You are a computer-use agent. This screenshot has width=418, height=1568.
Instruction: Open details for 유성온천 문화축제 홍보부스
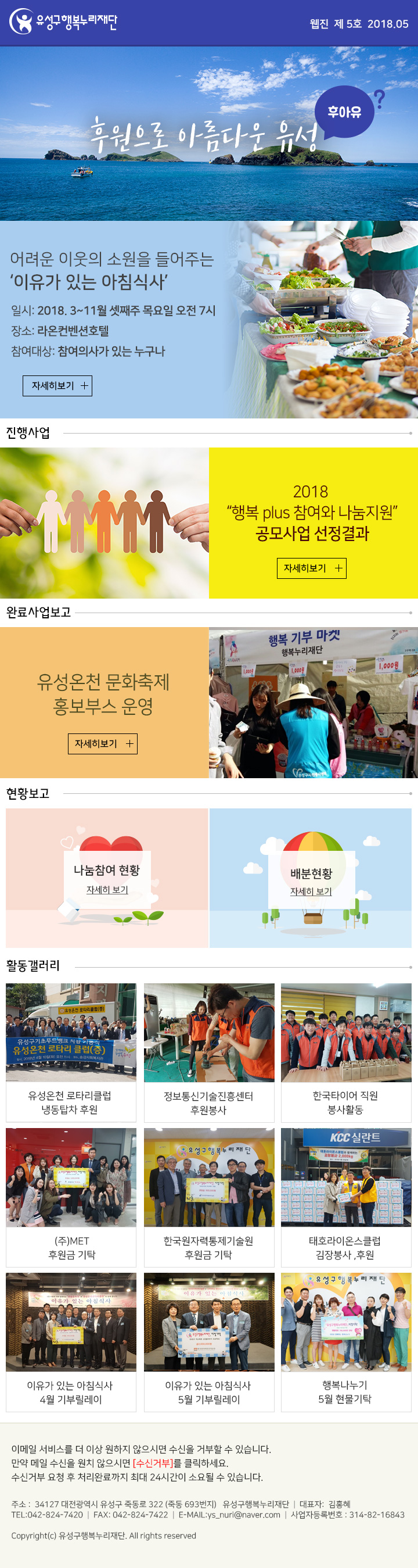click(102, 743)
